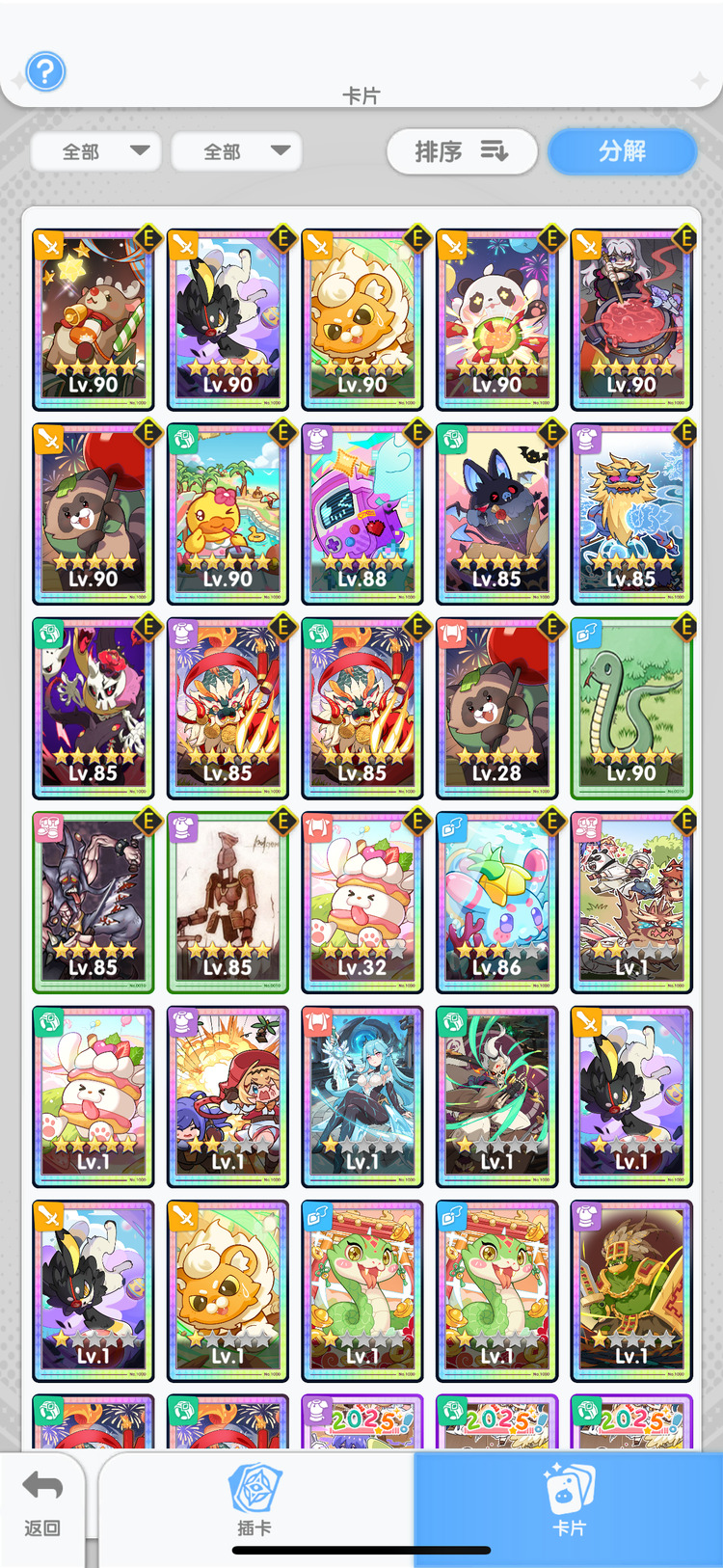The width and height of the screenshot is (723, 1568).
Task: Open the Lv.90 panda fireworks card
Action: coord(496,320)
